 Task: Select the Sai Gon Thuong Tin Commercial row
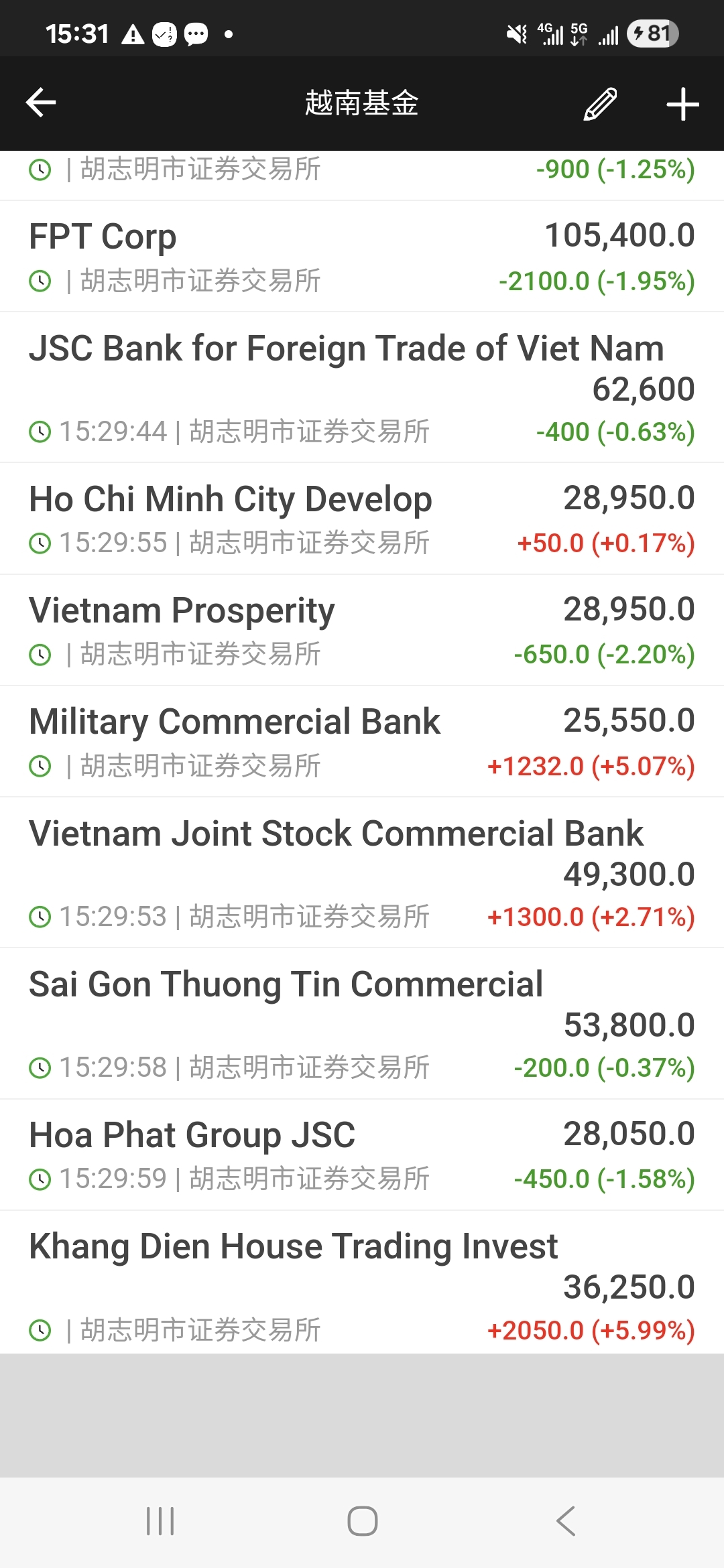pos(362,1023)
